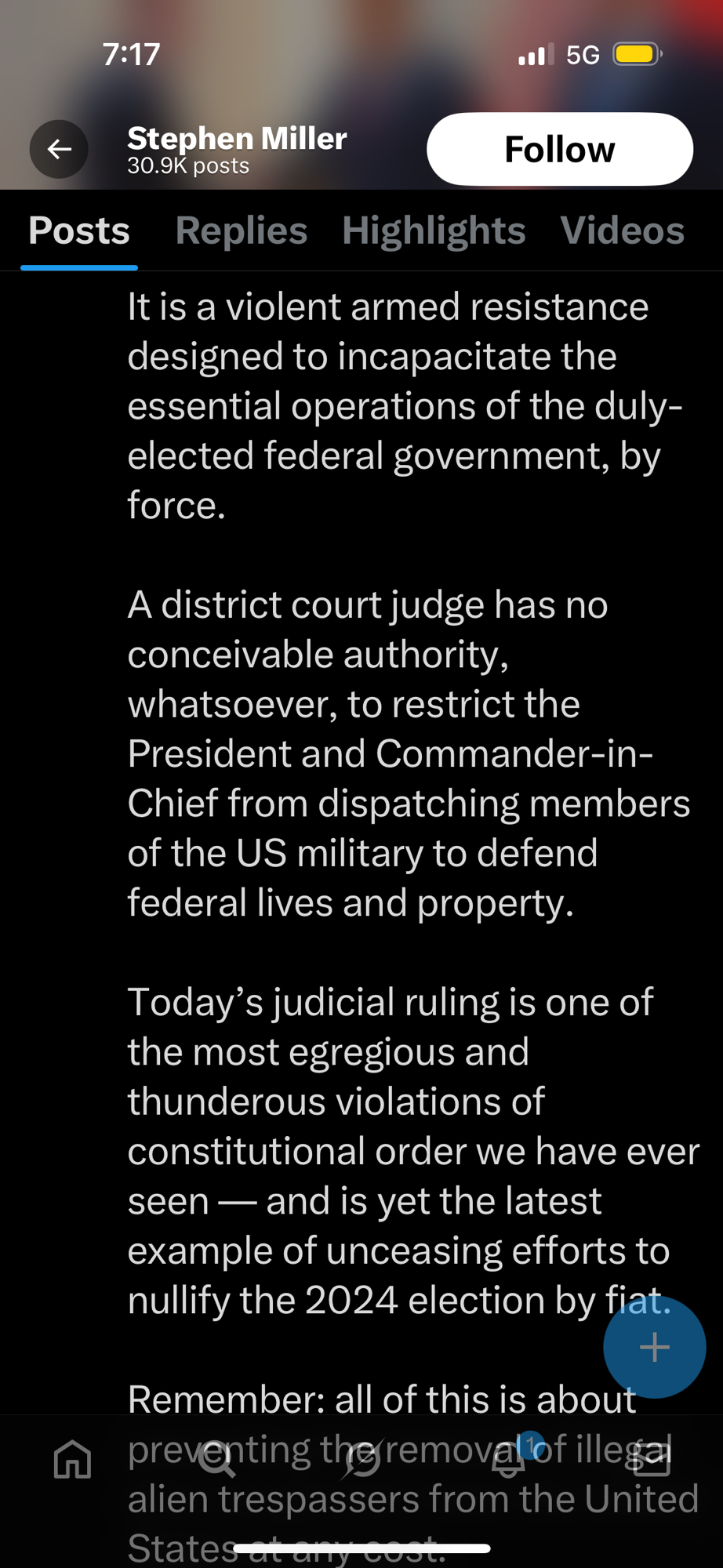Screen dimensions: 723x1568
Task: Compose a new post with plus button
Action: [x=654, y=1348]
